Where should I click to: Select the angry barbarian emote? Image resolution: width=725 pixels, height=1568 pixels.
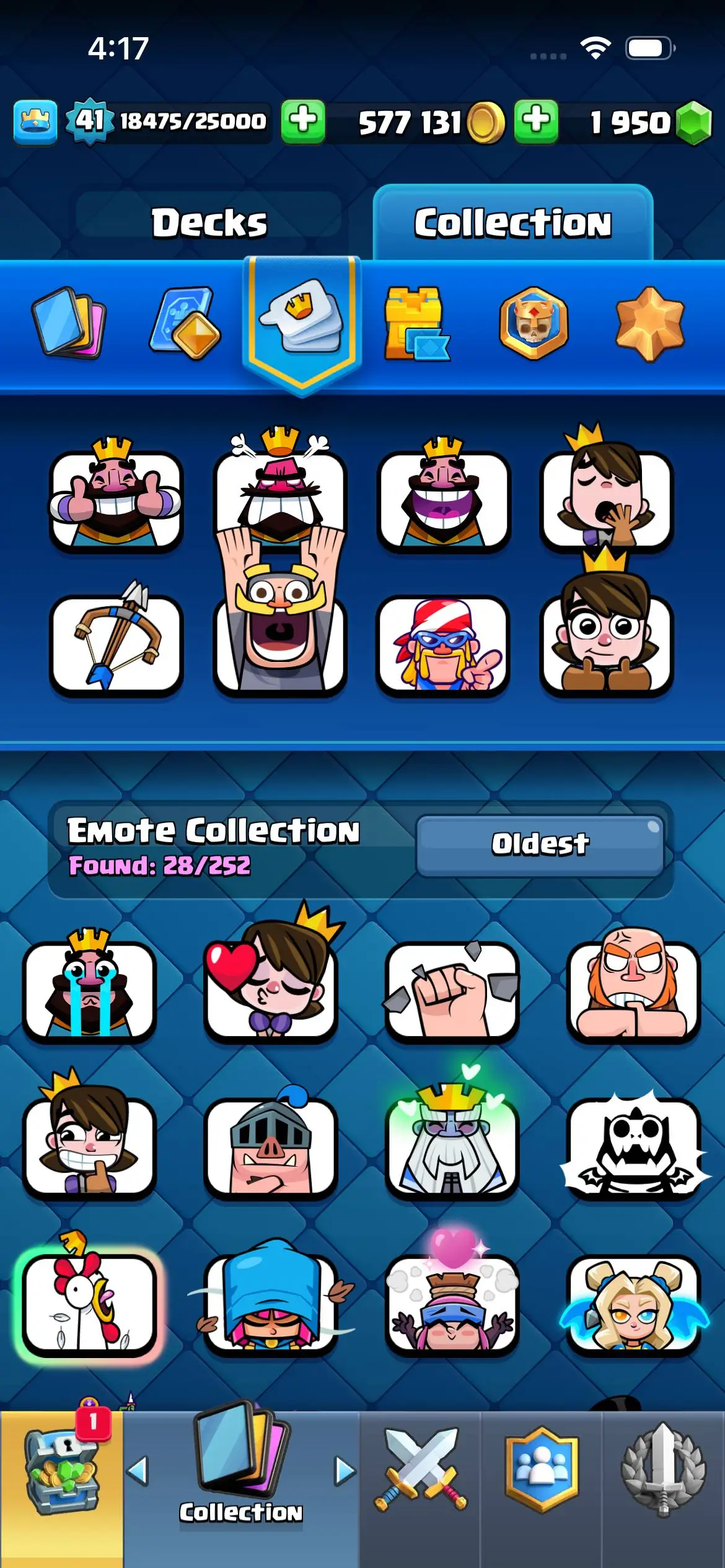tap(633, 985)
